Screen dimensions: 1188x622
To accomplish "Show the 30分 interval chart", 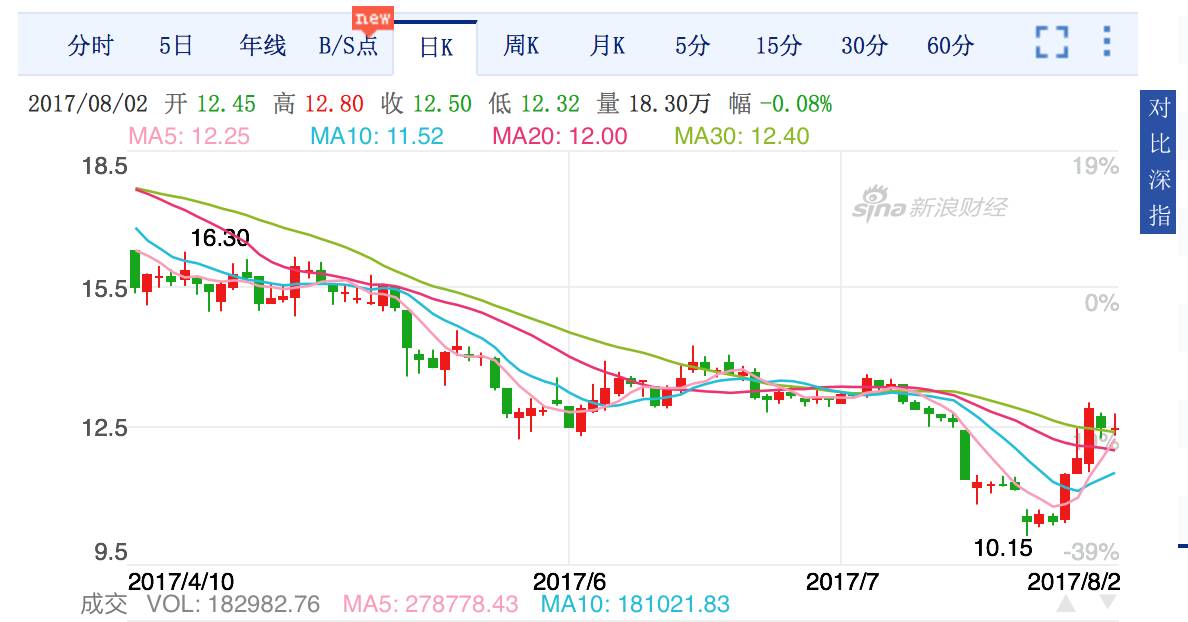I will pos(864,45).
